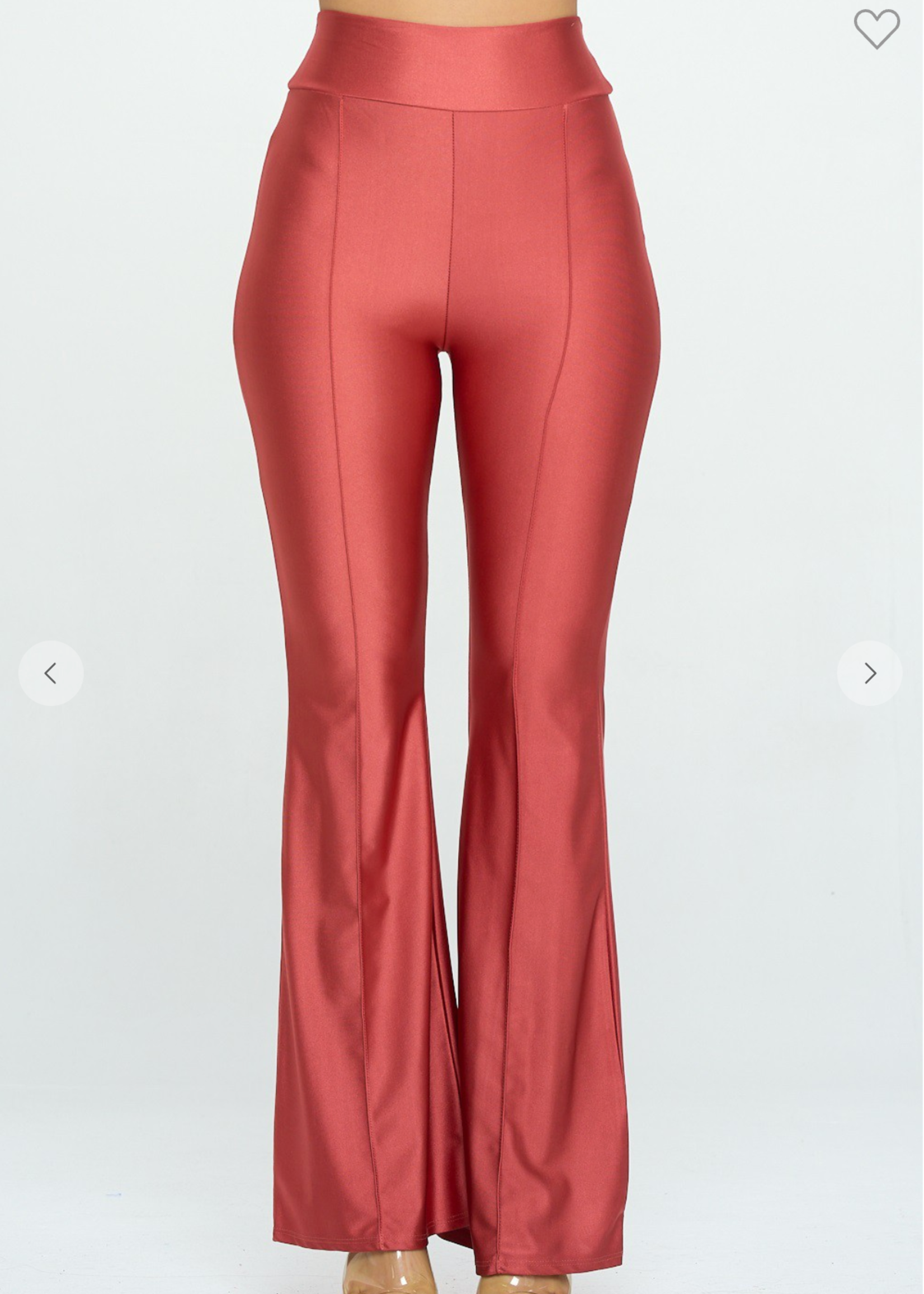Screen dimensions: 924x1294
Task: Navigate forward through the image carousel
Action: point(871,673)
